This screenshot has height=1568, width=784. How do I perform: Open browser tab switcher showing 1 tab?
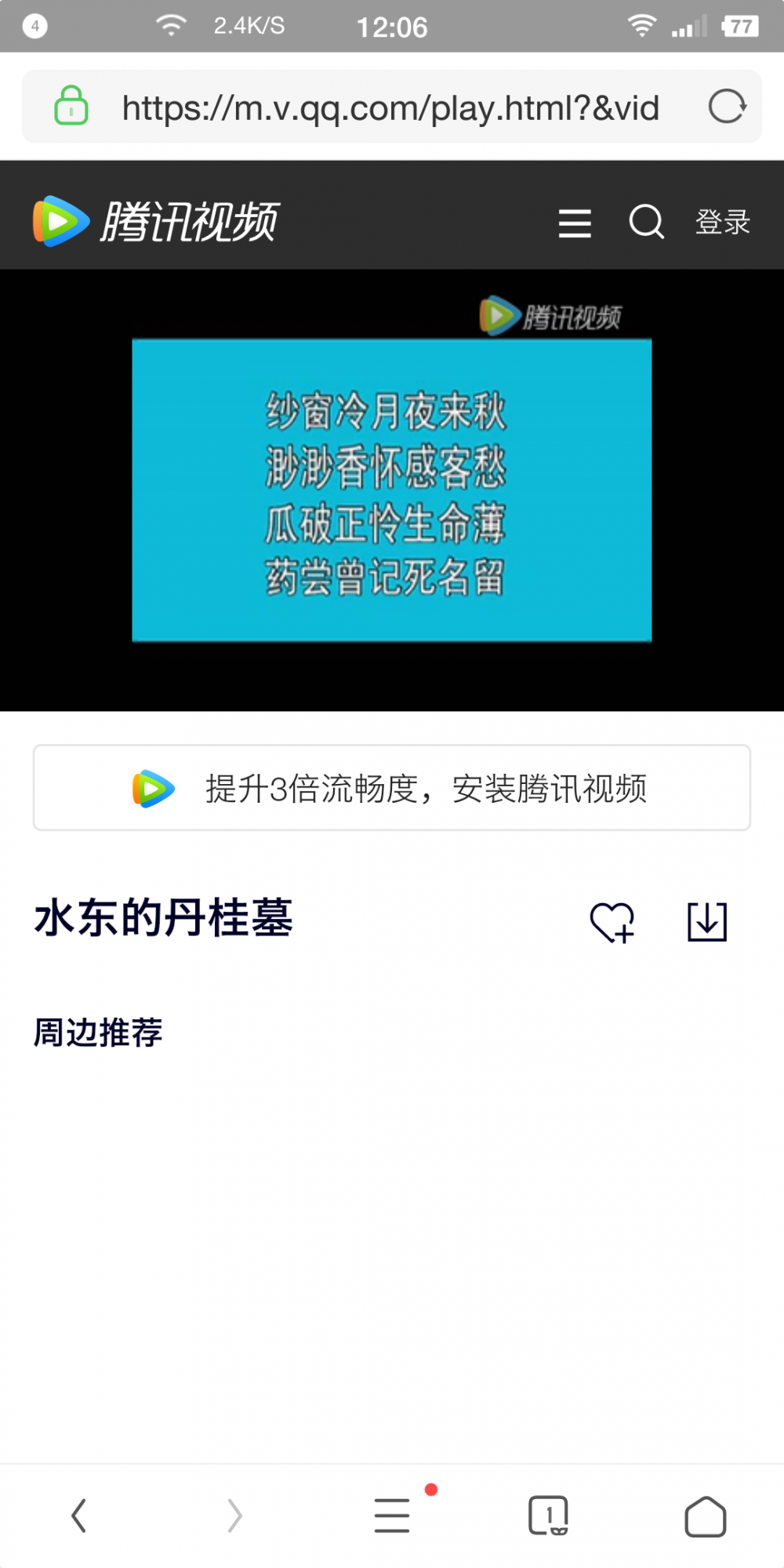click(x=549, y=1515)
